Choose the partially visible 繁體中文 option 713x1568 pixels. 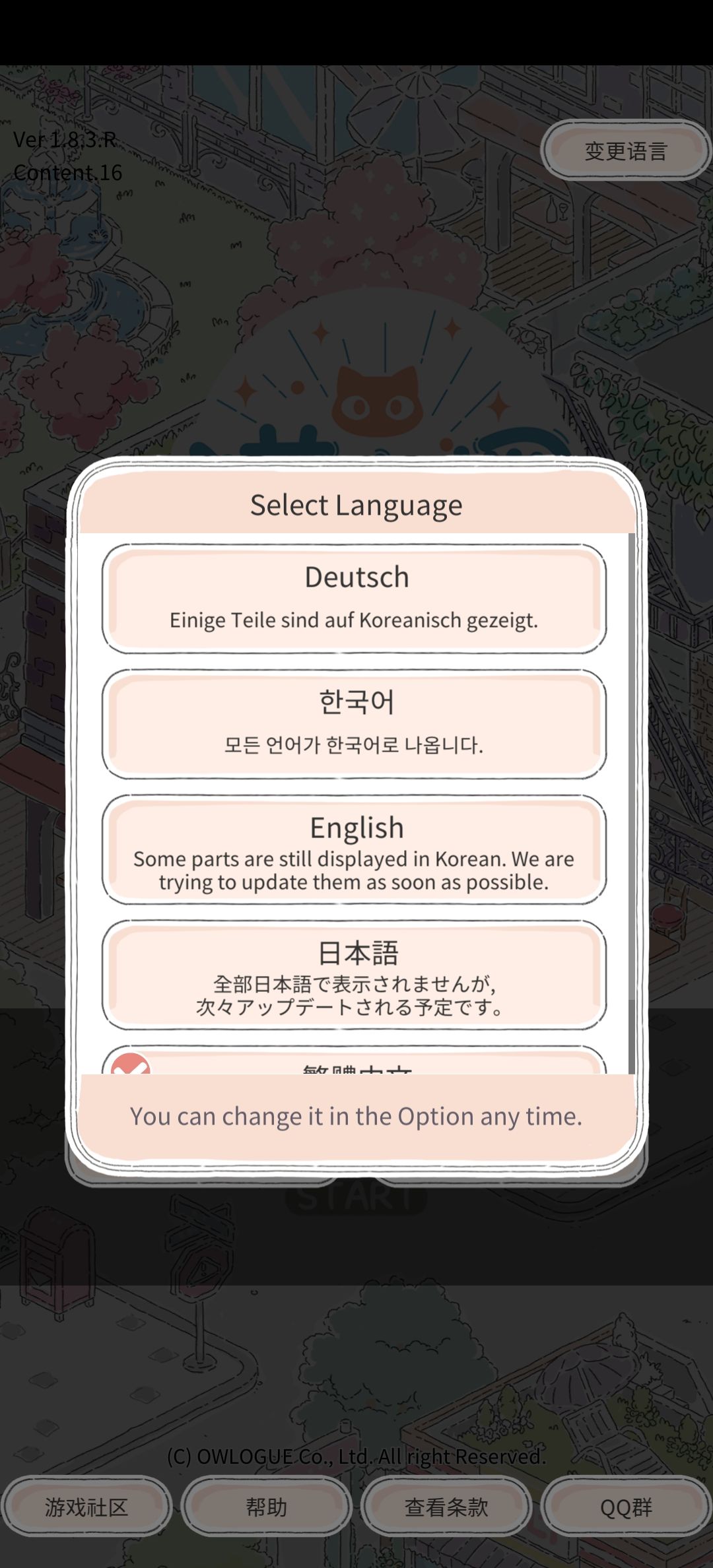pyautogui.click(x=355, y=1060)
